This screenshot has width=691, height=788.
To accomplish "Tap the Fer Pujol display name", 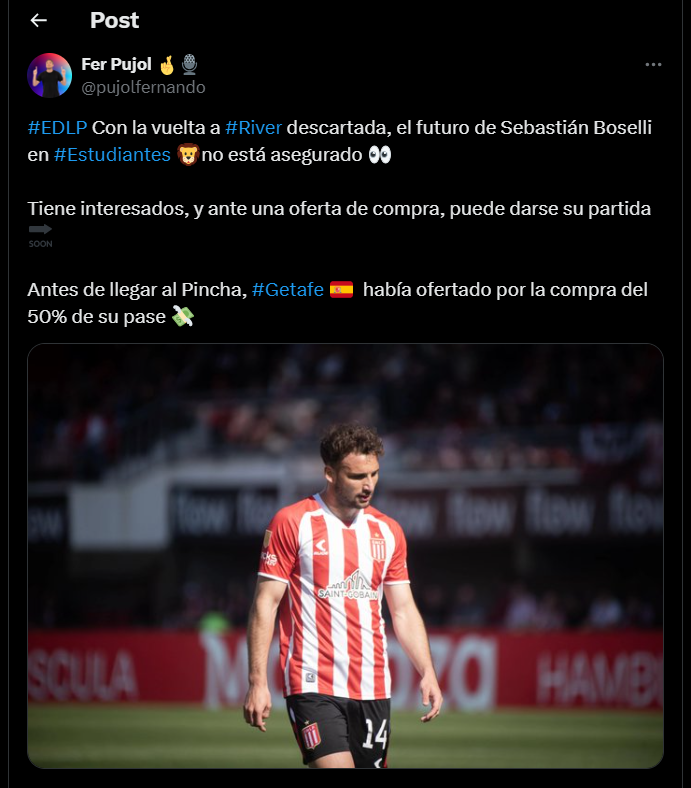I will pos(116,65).
